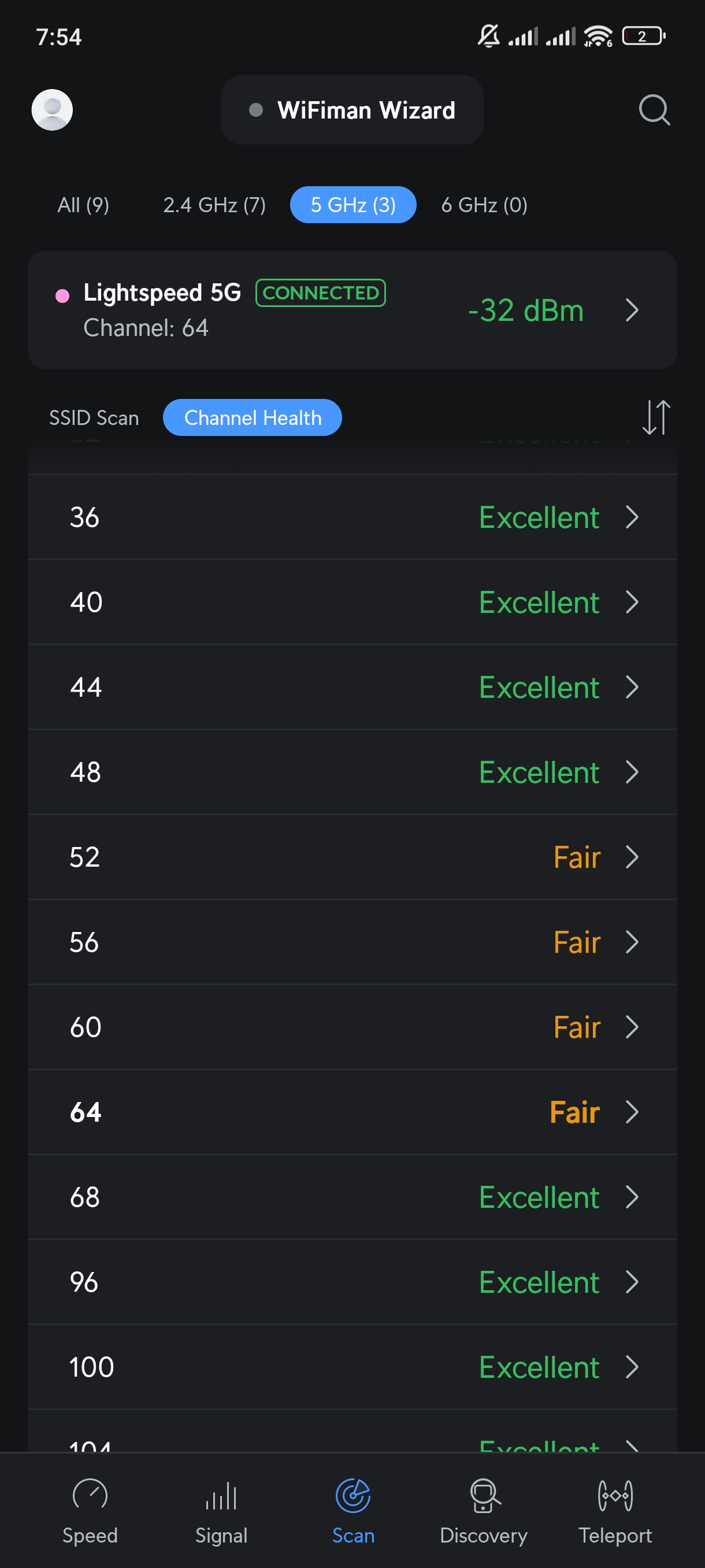Go to the Speed tab
This screenshot has height=1568, width=705.
pos(90,1511)
